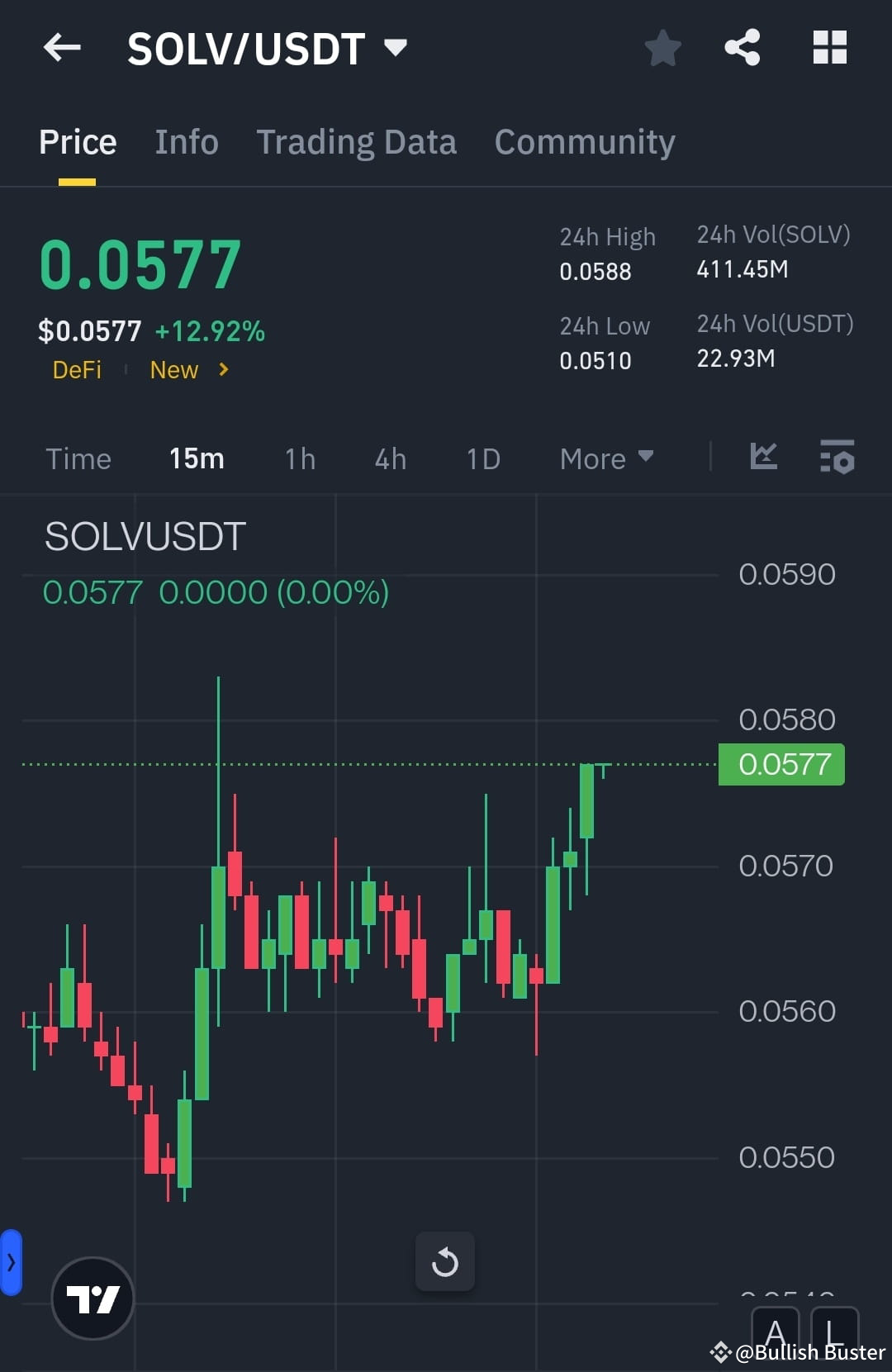Open the New token info link

pyautogui.click(x=173, y=370)
